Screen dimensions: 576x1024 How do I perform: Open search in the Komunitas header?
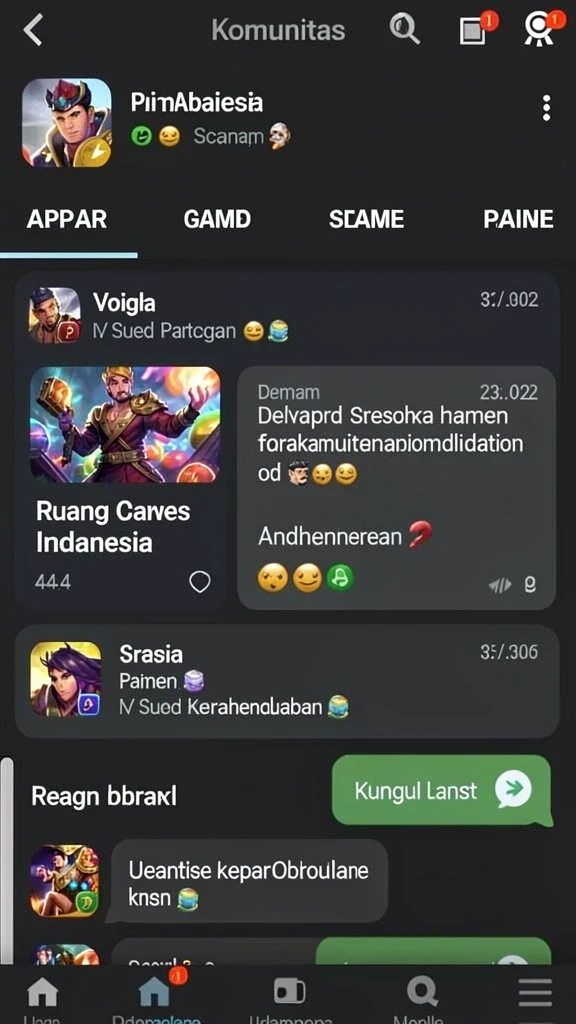click(404, 29)
